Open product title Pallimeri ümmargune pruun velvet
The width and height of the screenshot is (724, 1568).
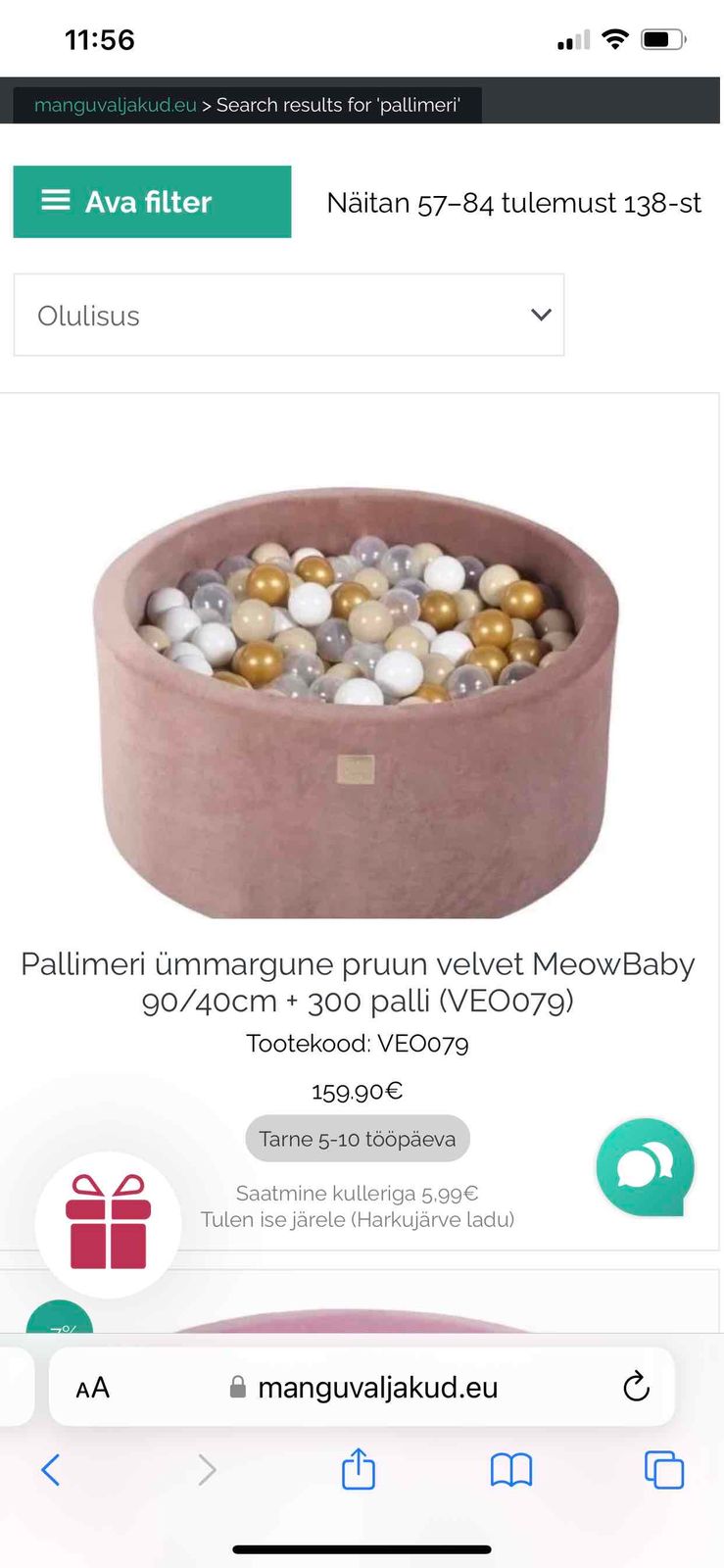click(358, 982)
